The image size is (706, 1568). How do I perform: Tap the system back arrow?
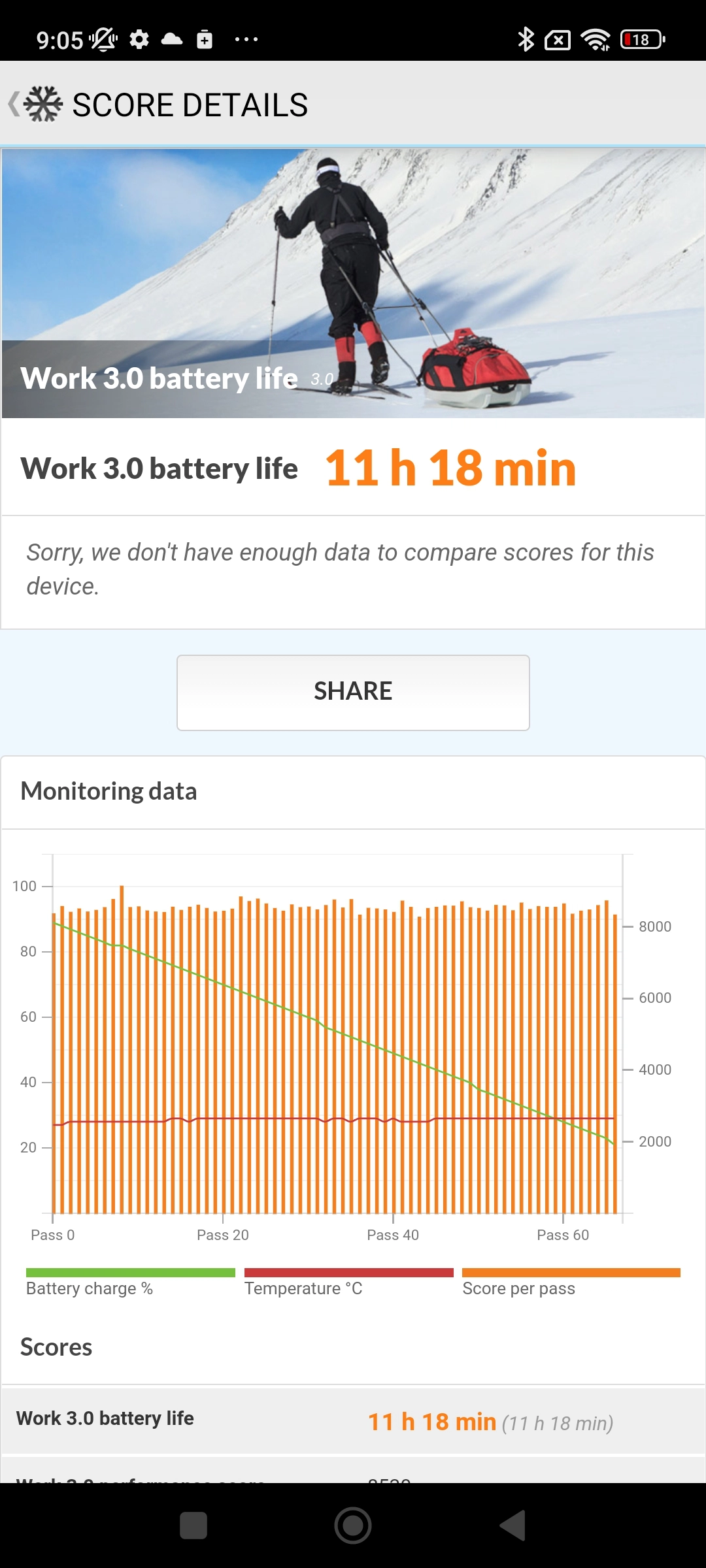click(513, 1526)
